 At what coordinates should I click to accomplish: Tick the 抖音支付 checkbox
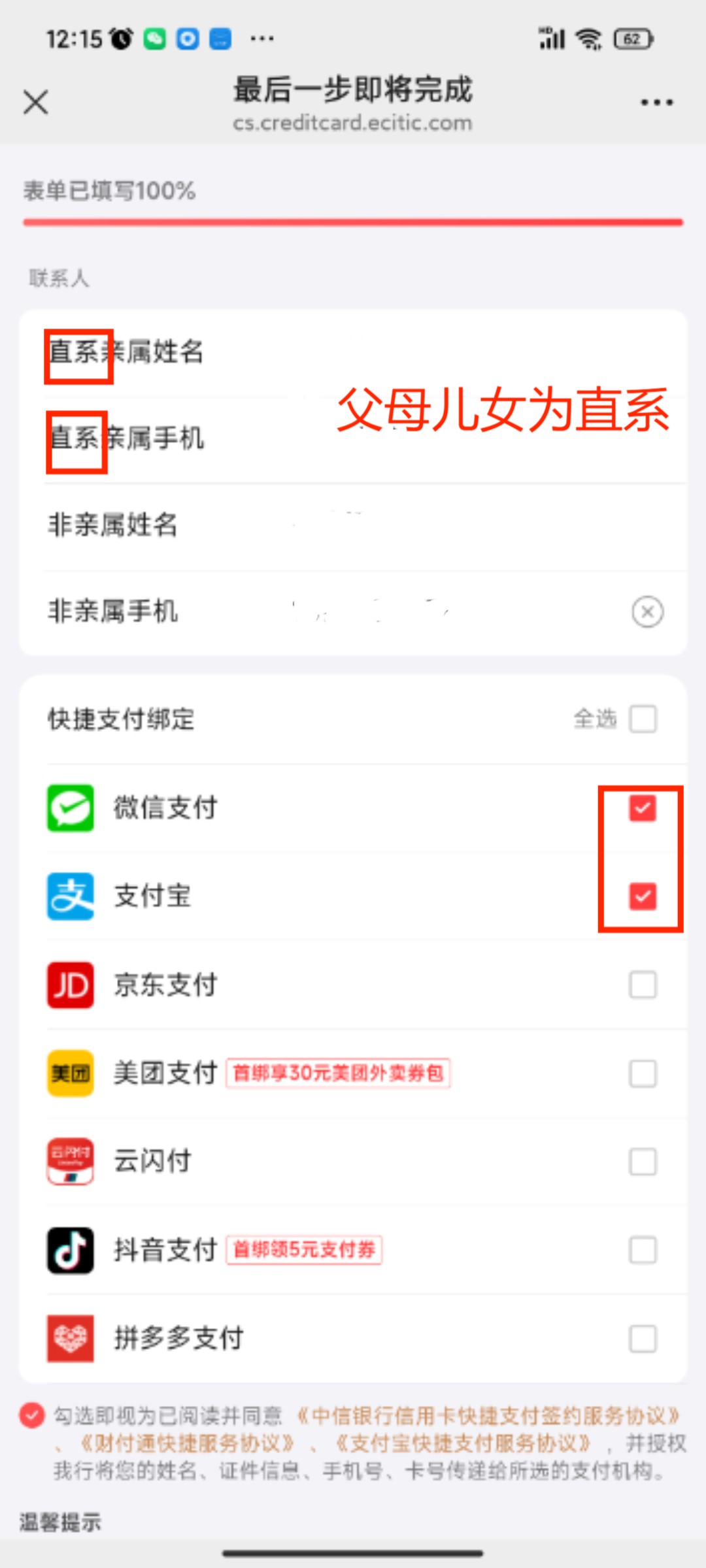coord(643,1250)
